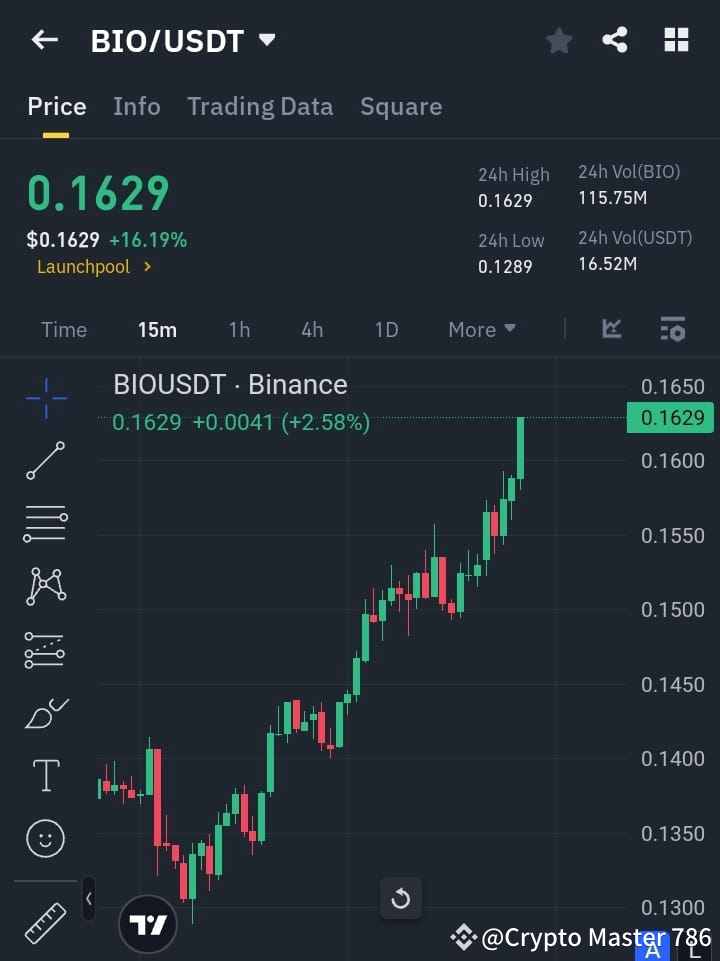This screenshot has width=720, height=961.
Task: Select the 1h timeframe tab
Action: [x=239, y=329]
